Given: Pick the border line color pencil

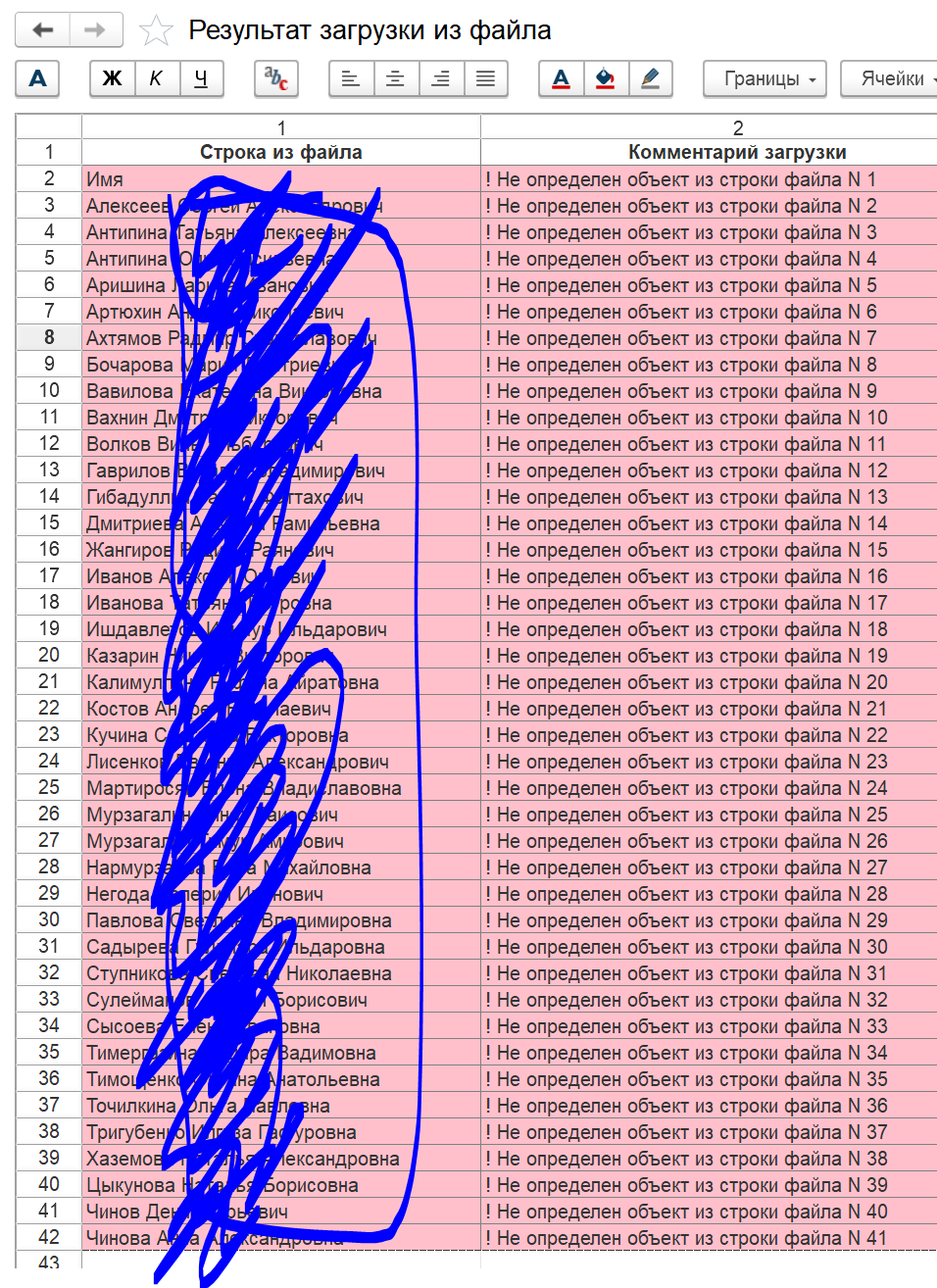Looking at the screenshot, I should click(x=650, y=78).
